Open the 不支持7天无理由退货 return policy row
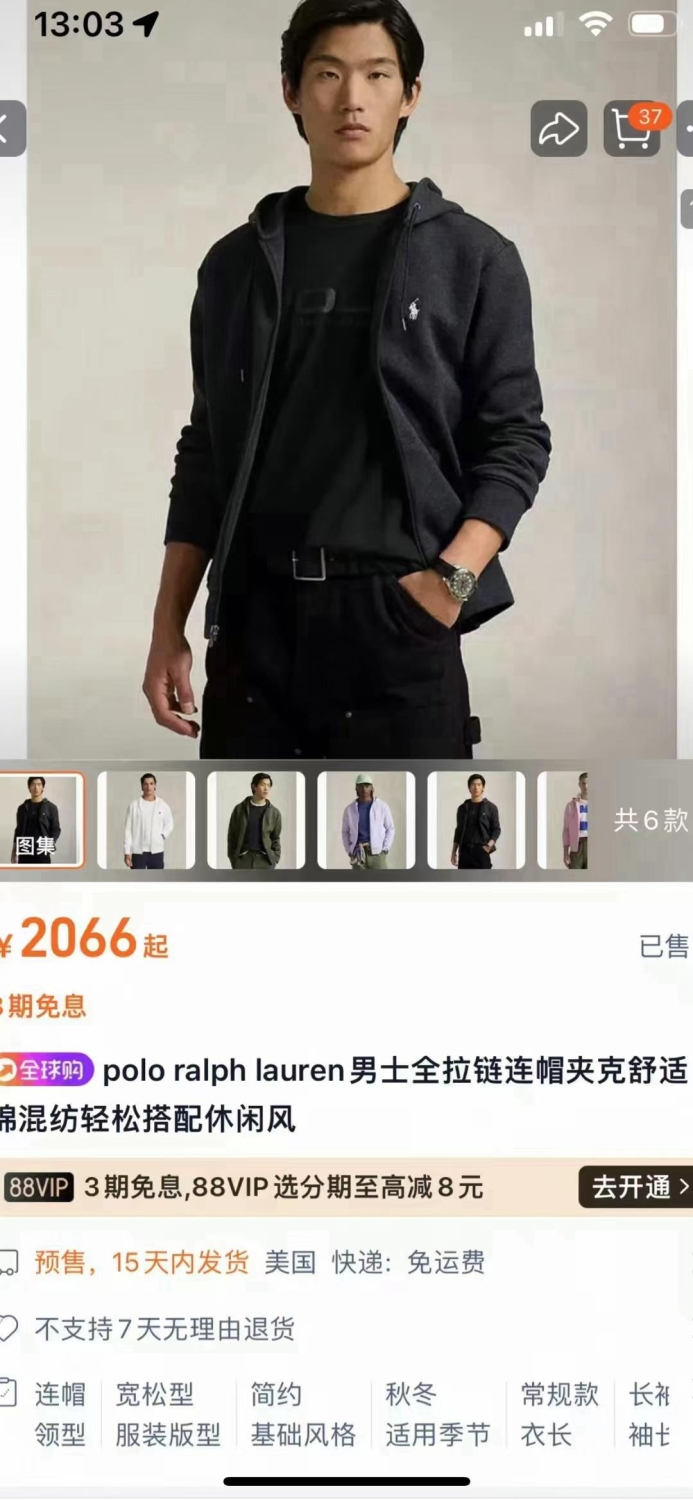Image resolution: width=693 pixels, height=1500 pixels. 346,1329
